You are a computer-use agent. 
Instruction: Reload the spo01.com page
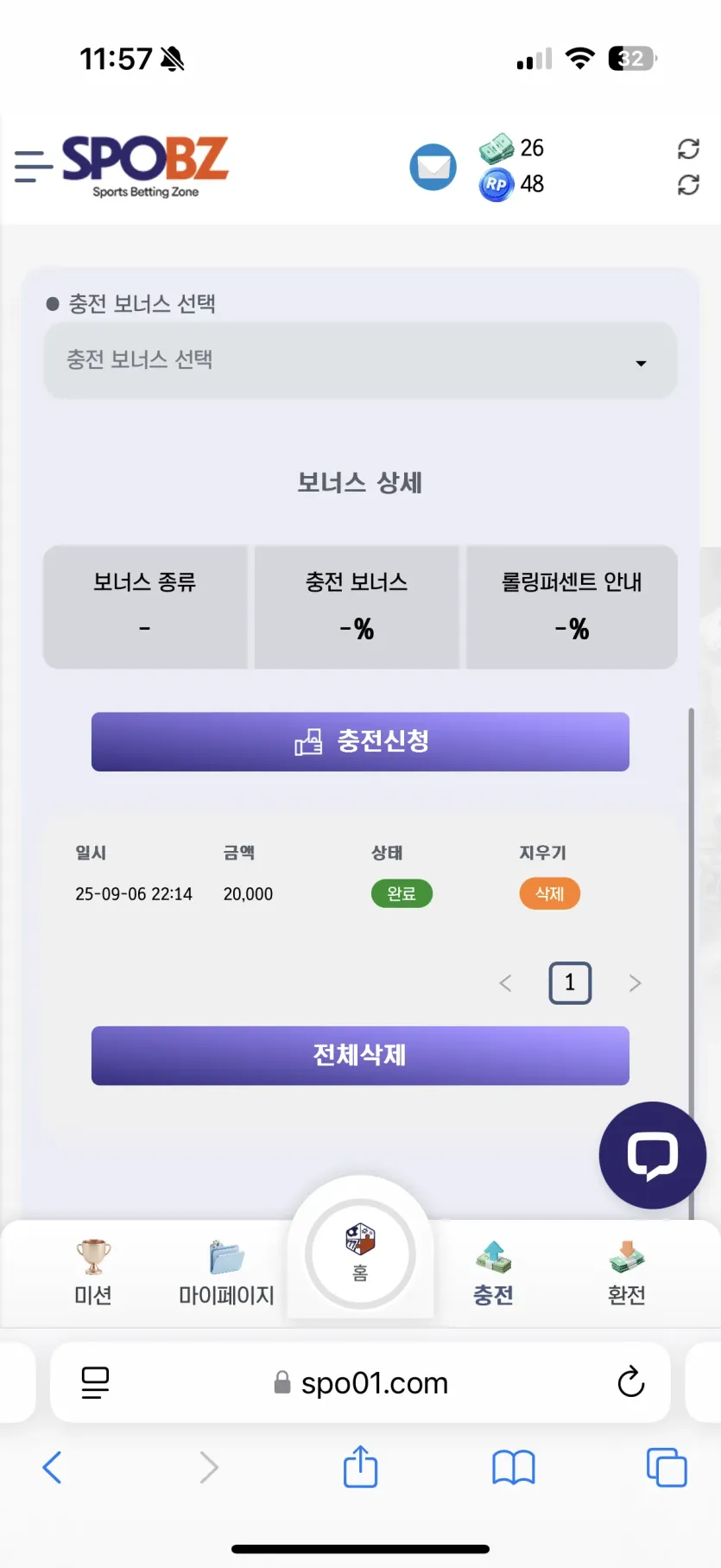[x=631, y=1381]
